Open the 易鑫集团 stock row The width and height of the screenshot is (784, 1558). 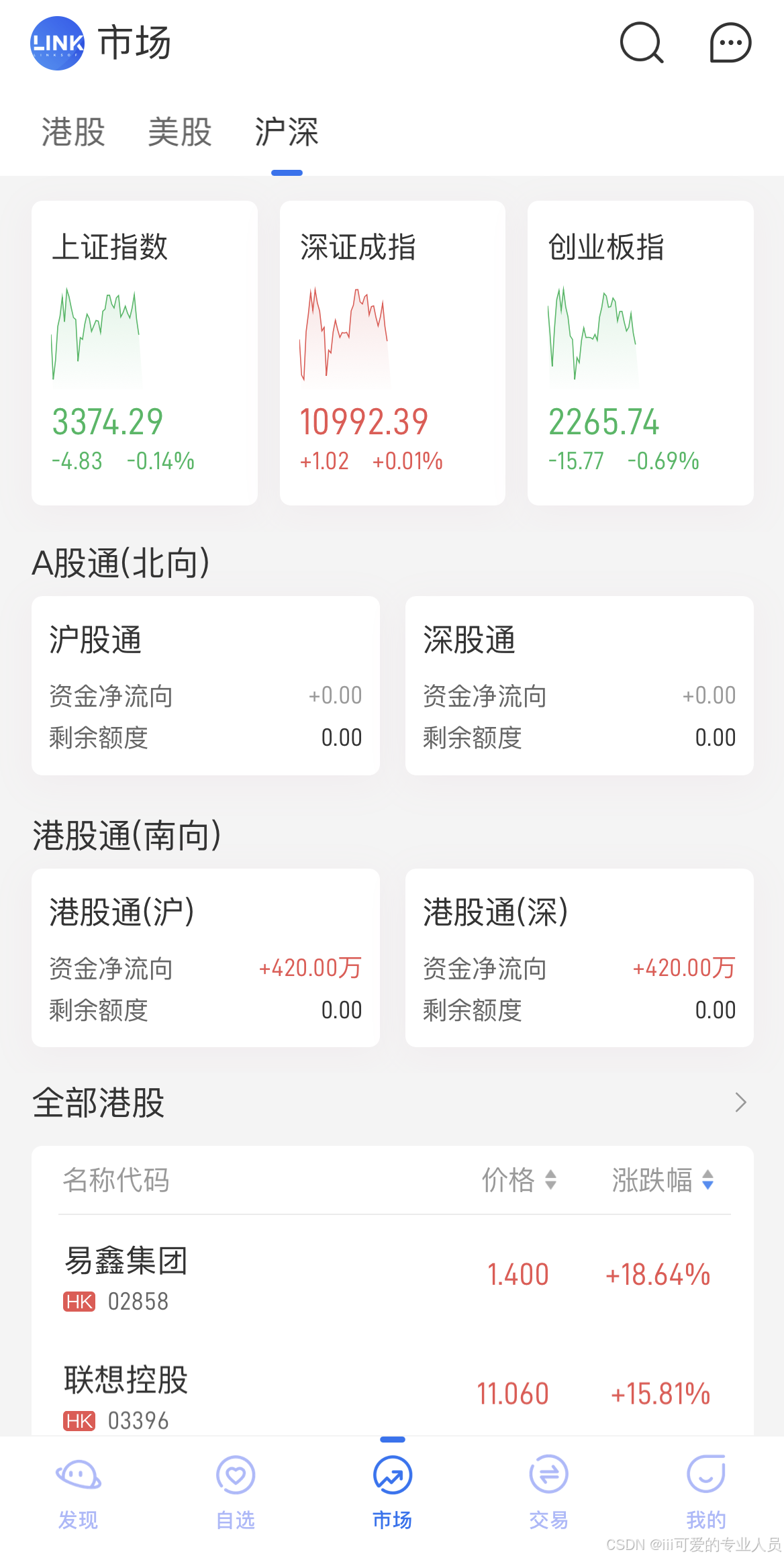point(392,1275)
